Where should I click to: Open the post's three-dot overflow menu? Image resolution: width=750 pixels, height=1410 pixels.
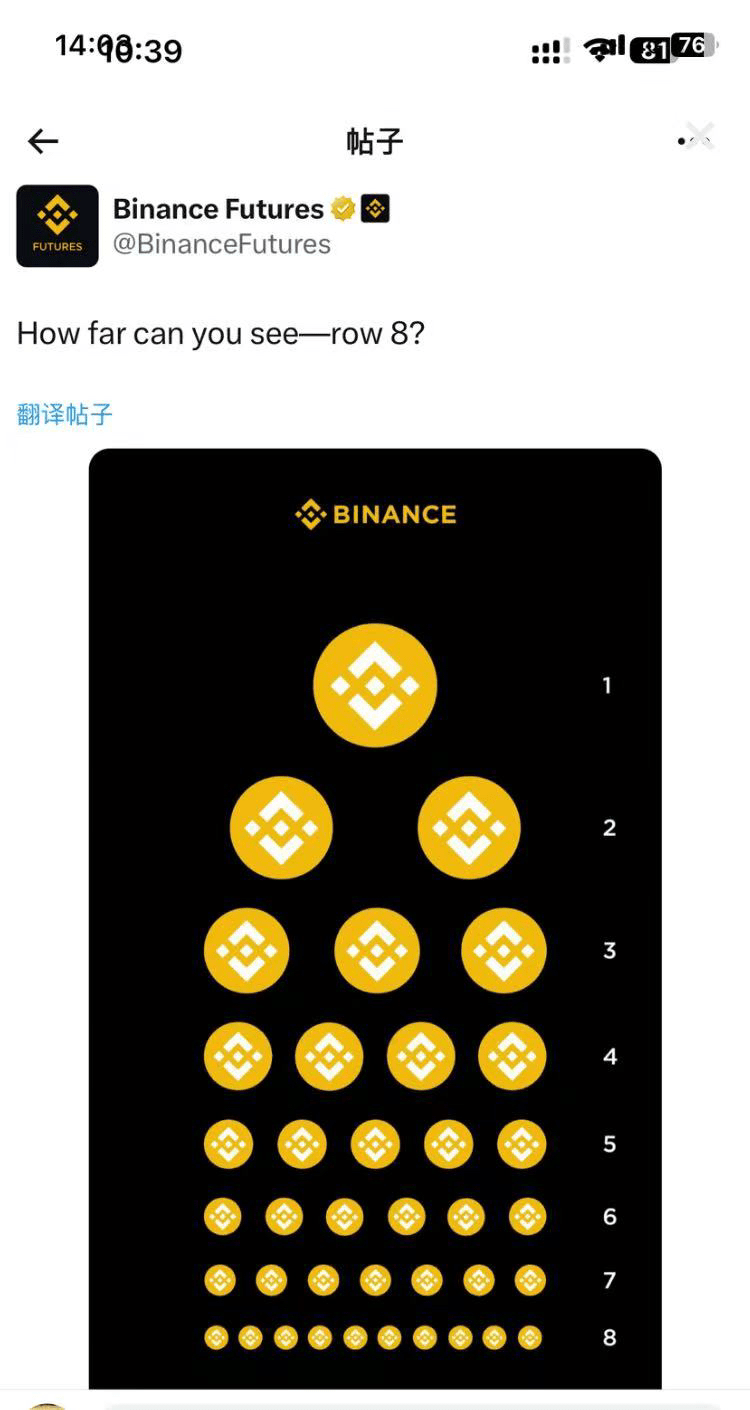coord(696,139)
